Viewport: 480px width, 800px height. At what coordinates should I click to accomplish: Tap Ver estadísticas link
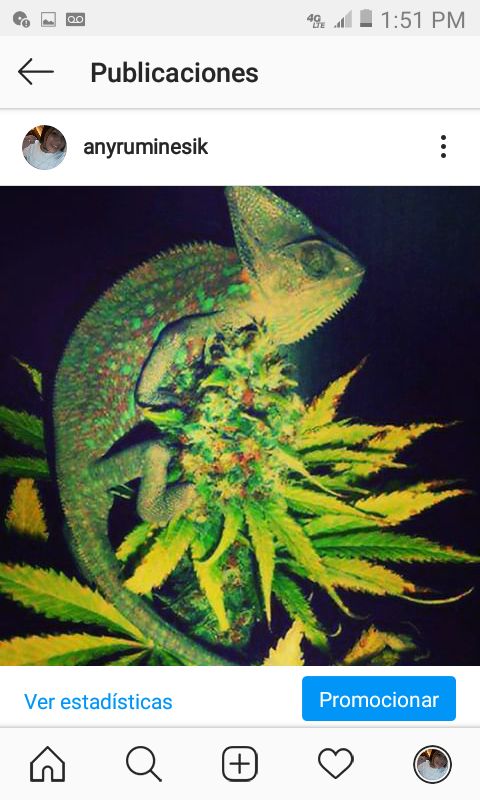98,702
